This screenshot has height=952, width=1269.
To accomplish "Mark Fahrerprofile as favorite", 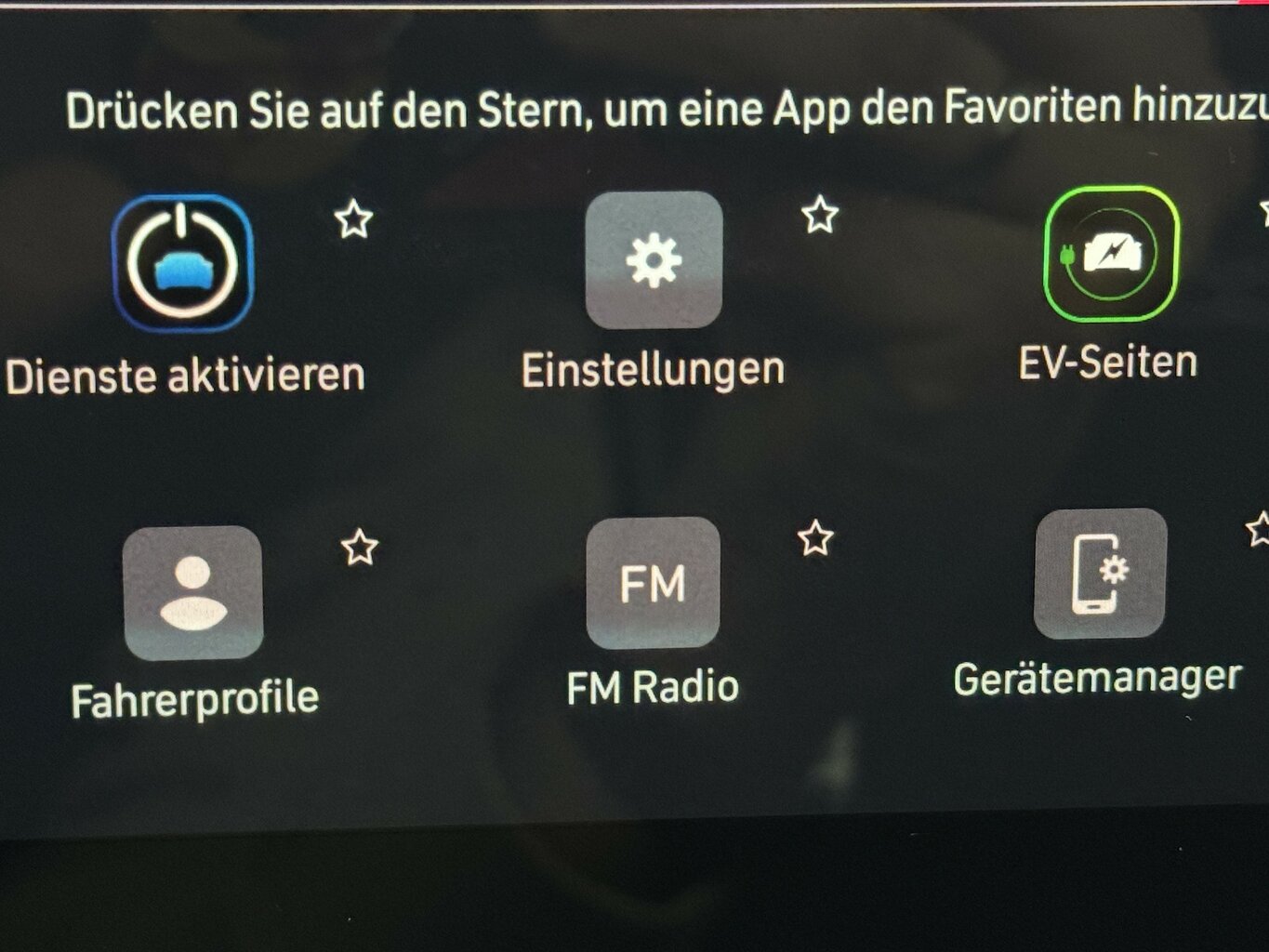I will coord(359,548).
